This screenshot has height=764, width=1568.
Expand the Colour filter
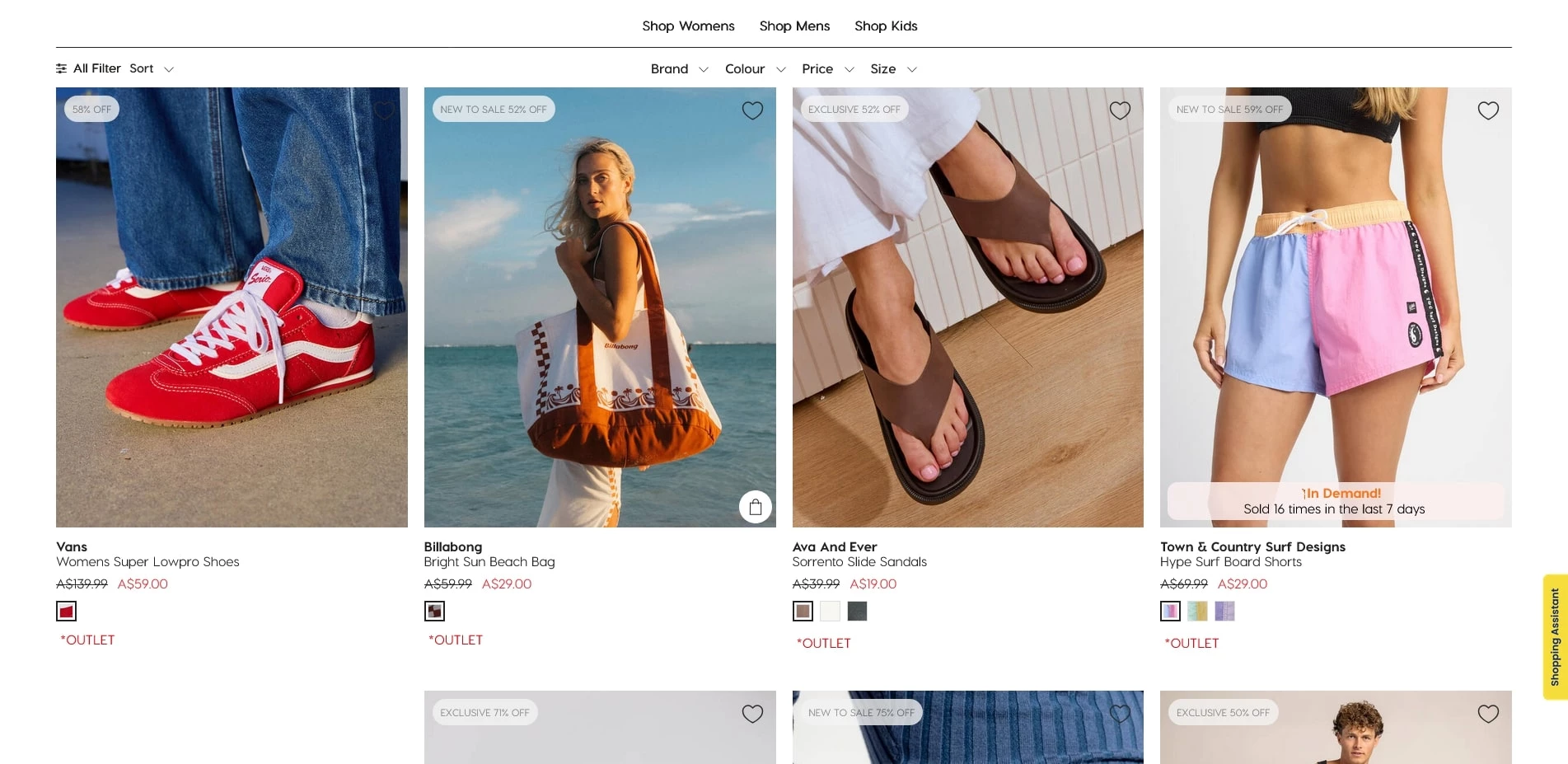(755, 69)
